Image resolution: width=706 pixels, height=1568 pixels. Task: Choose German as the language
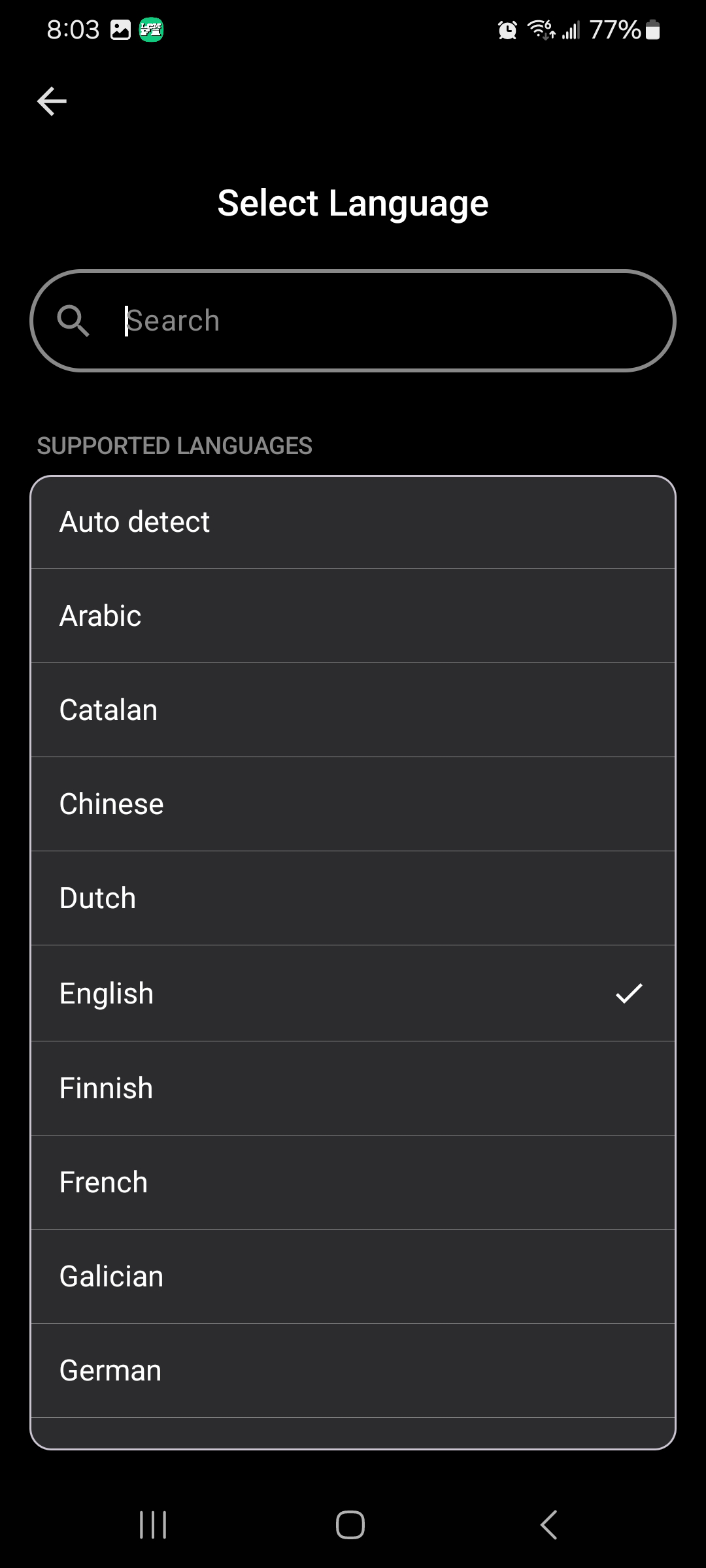[353, 1371]
